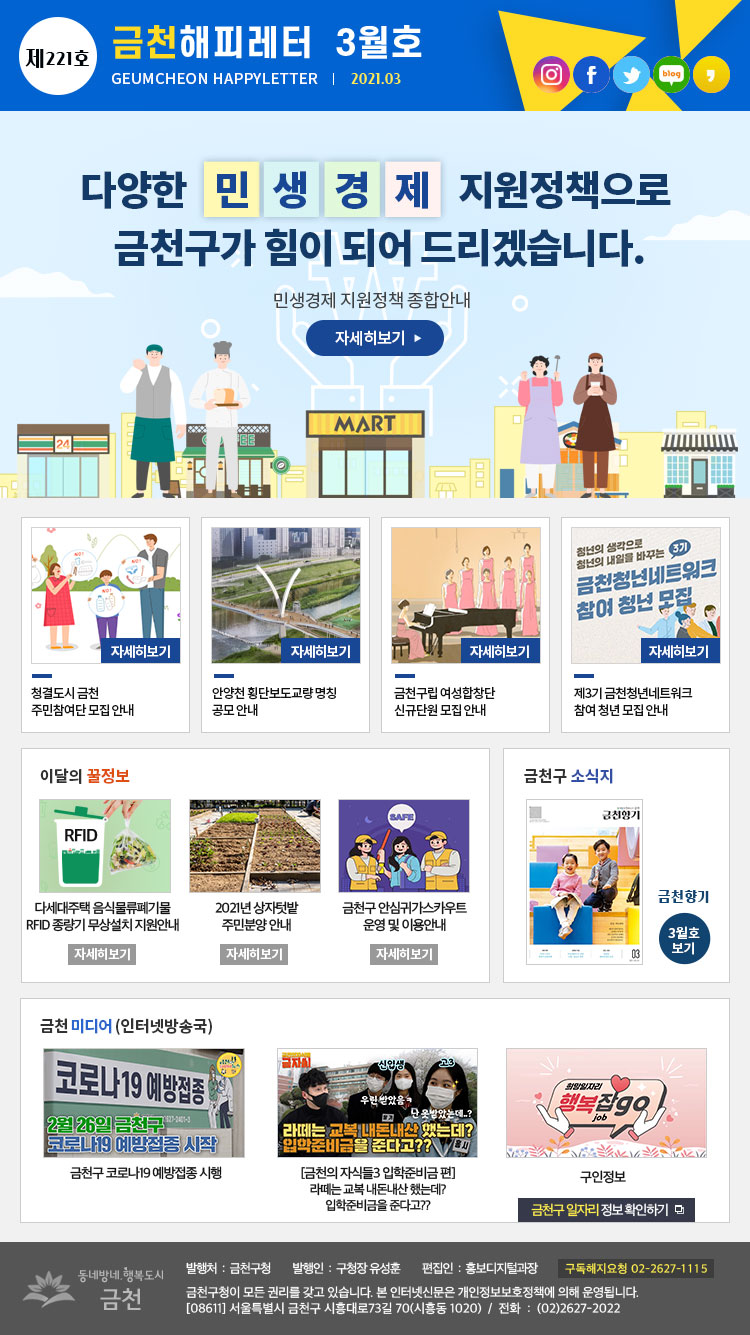Open the 제3기 금천청년네트워크 참여 청년 모집 card
Image resolution: width=750 pixels, height=1335 pixels.
[x=680, y=651]
